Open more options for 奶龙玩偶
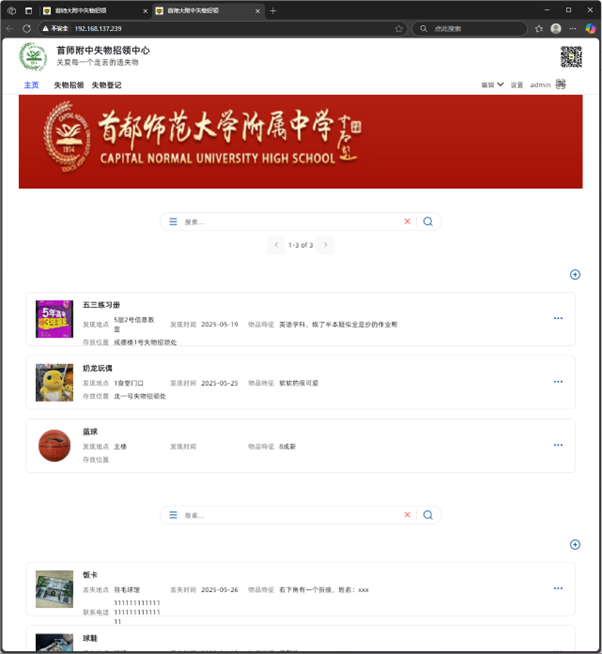The width and height of the screenshot is (602, 654). [558, 382]
